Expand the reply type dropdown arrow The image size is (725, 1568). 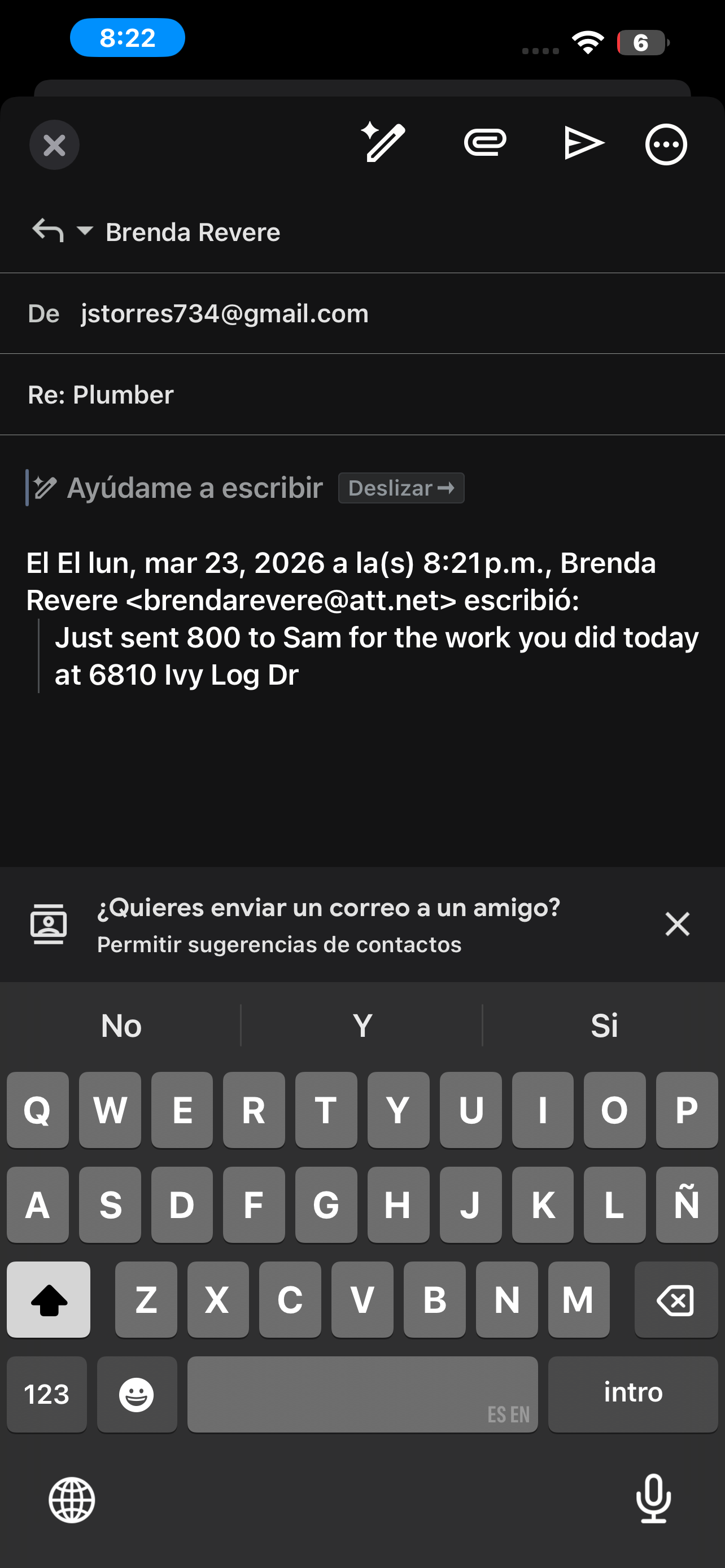pos(85,231)
